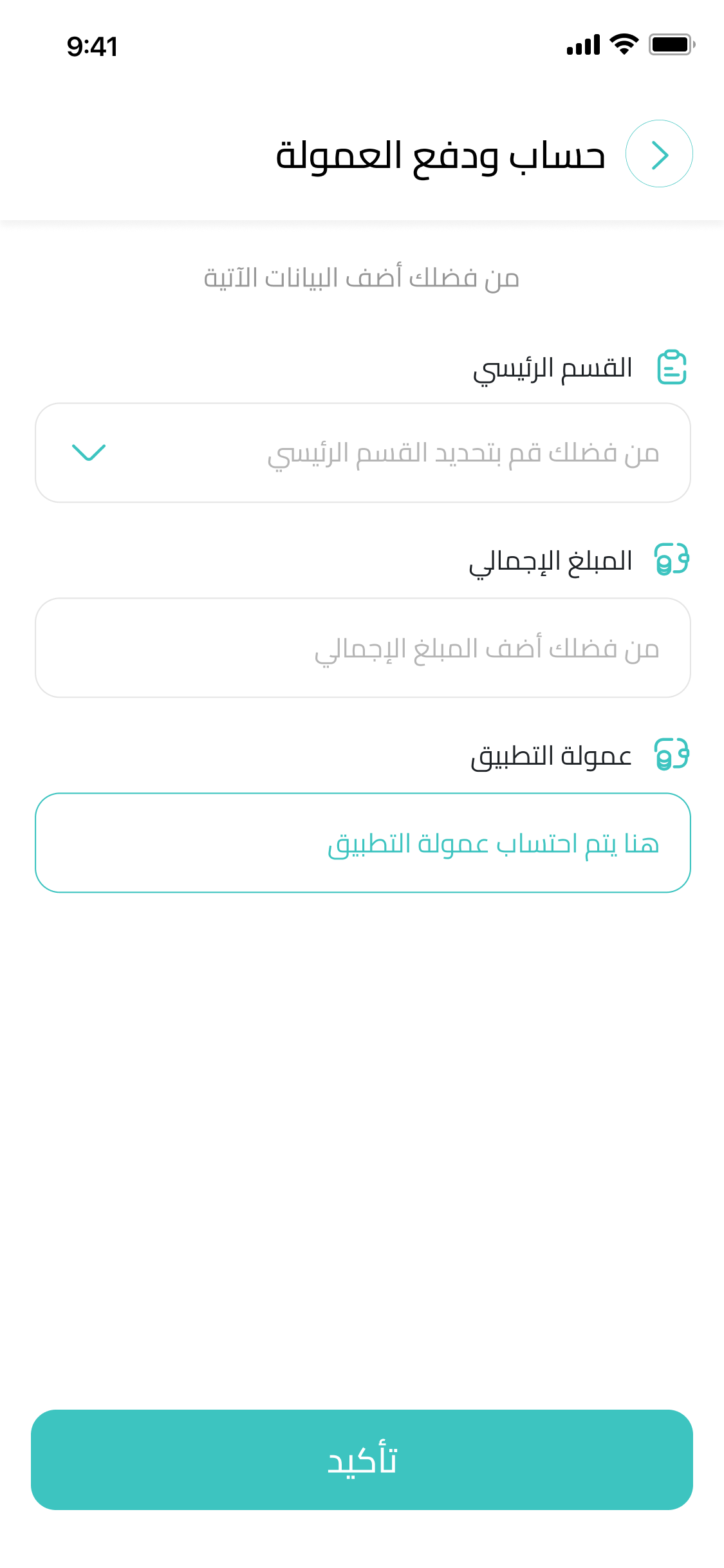Focus the المبلغ الإجمالي input field
The height and width of the screenshot is (1568, 724).
coord(362,648)
